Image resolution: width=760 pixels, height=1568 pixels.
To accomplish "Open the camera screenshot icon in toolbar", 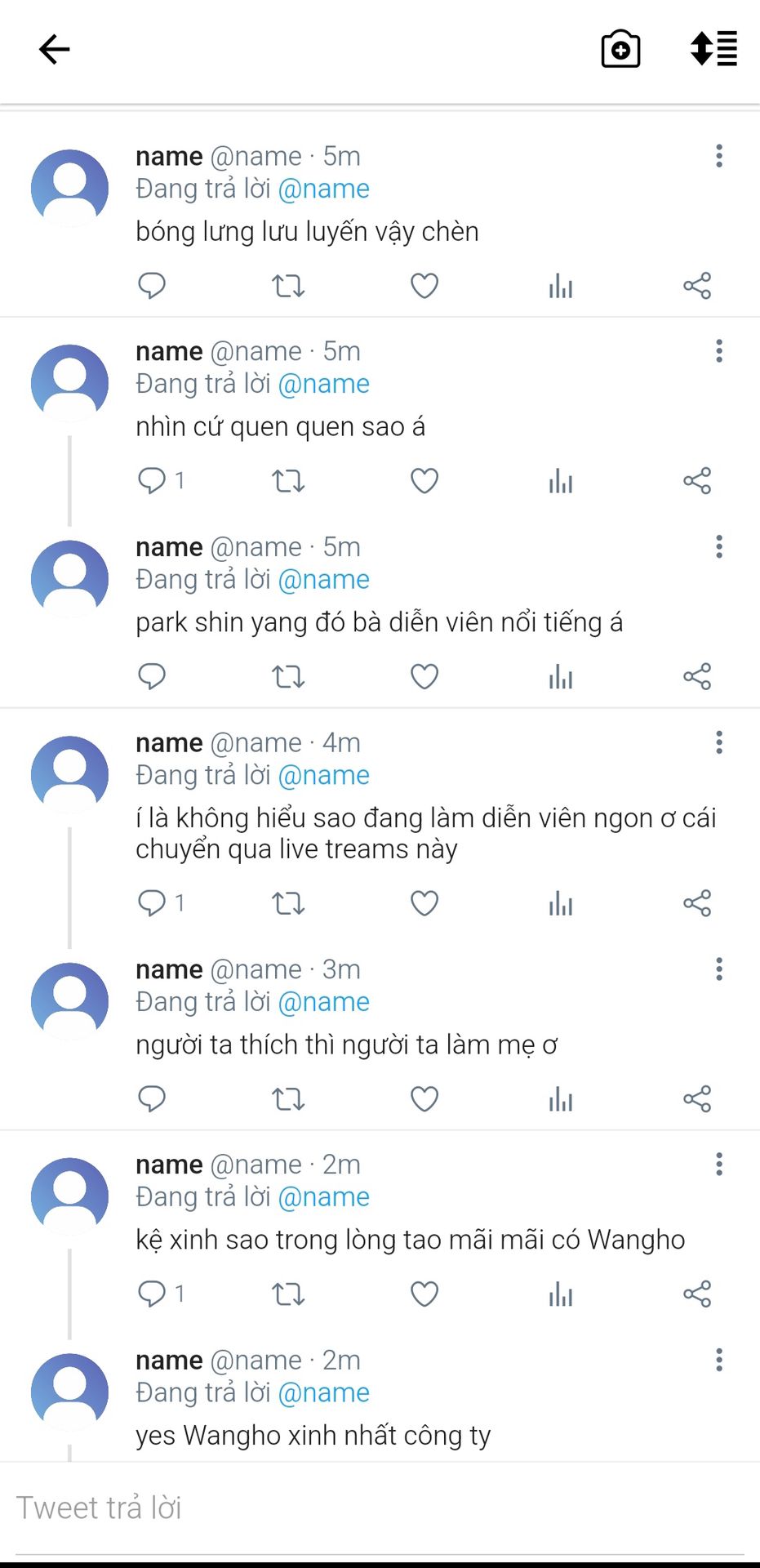I will (620, 49).
